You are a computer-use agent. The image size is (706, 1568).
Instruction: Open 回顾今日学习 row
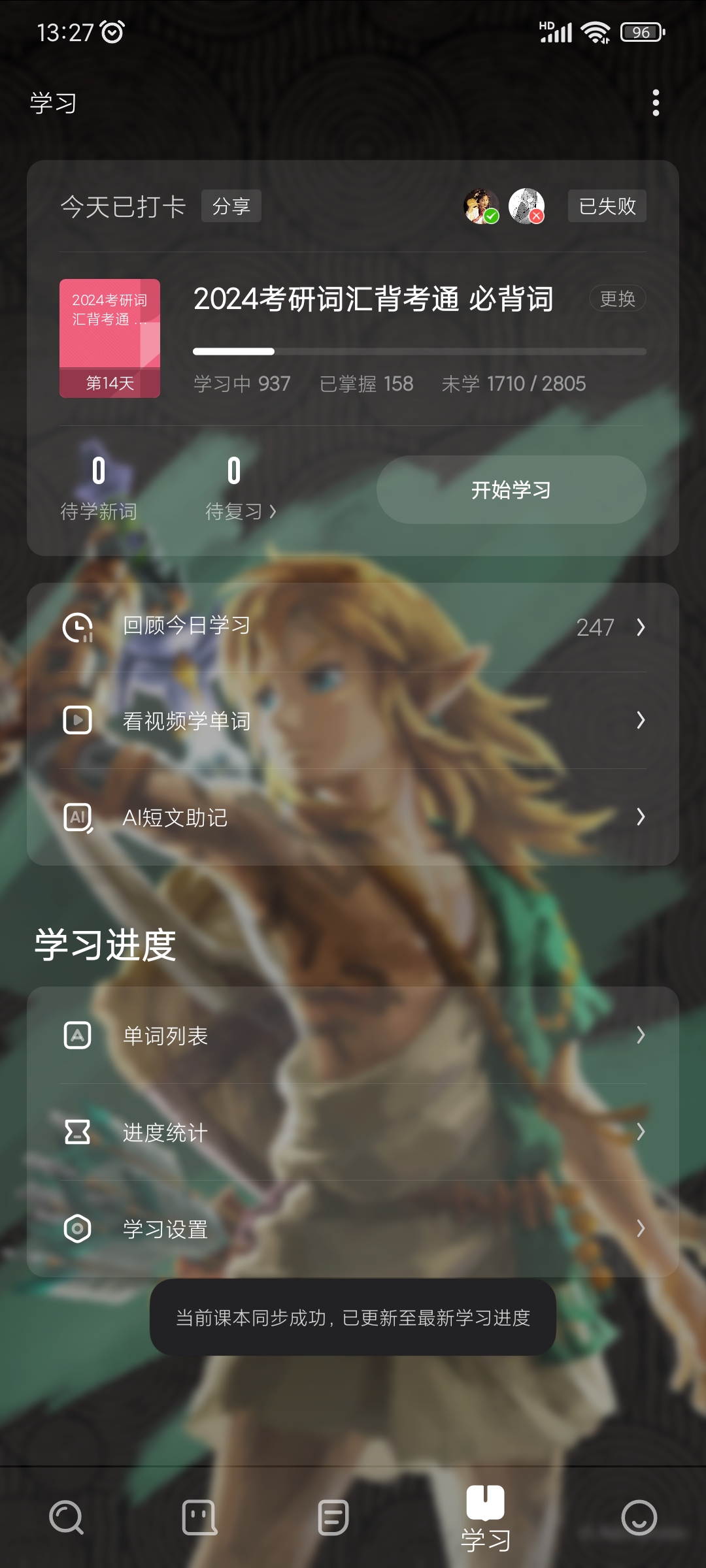[353, 627]
